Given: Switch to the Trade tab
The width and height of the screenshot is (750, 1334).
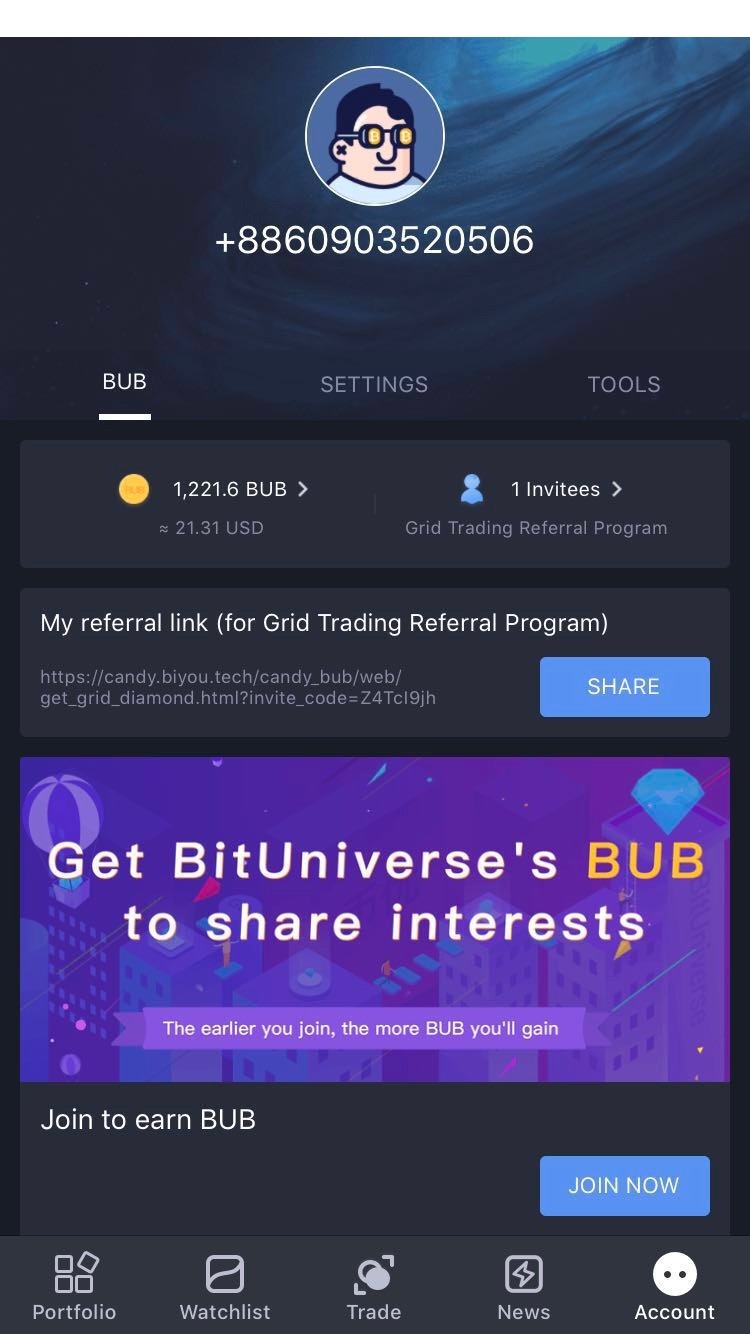Looking at the screenshot, I should [x=374, y=1286].
